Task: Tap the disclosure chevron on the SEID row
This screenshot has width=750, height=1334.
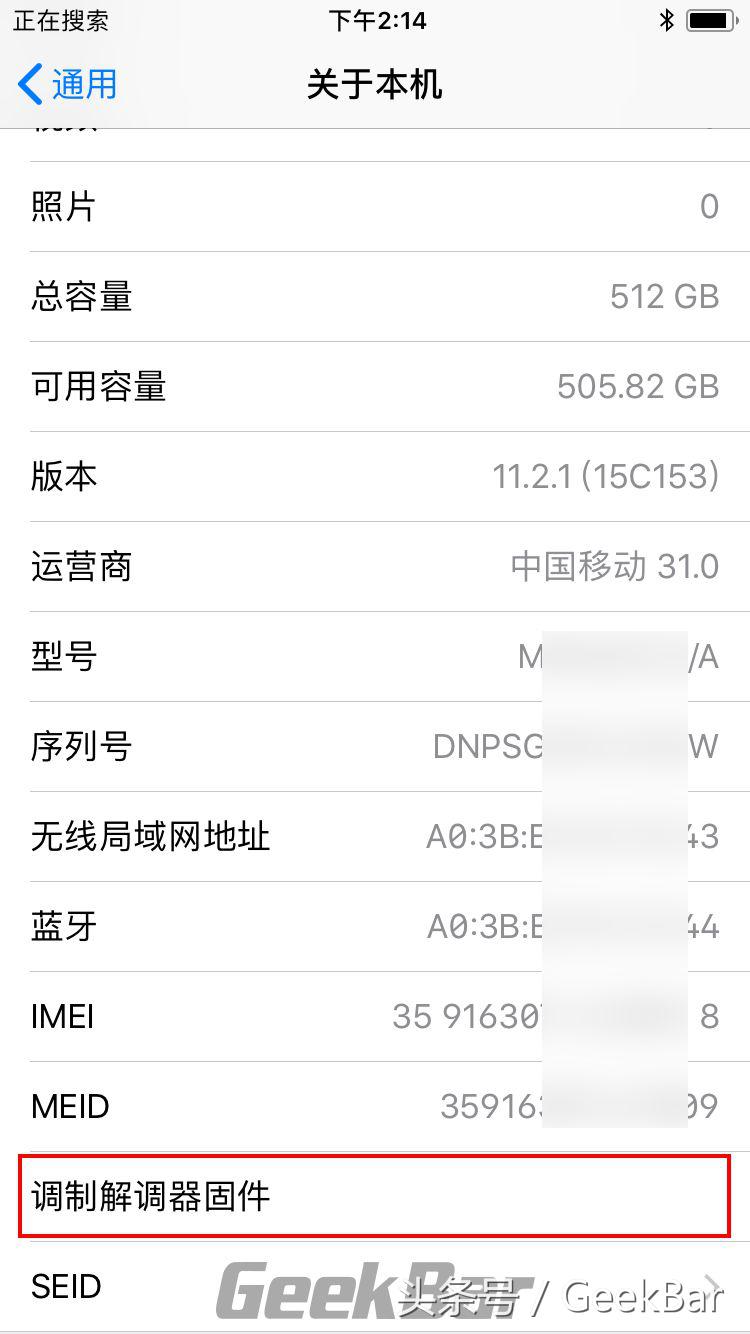Action: (x=712, y=1287)
